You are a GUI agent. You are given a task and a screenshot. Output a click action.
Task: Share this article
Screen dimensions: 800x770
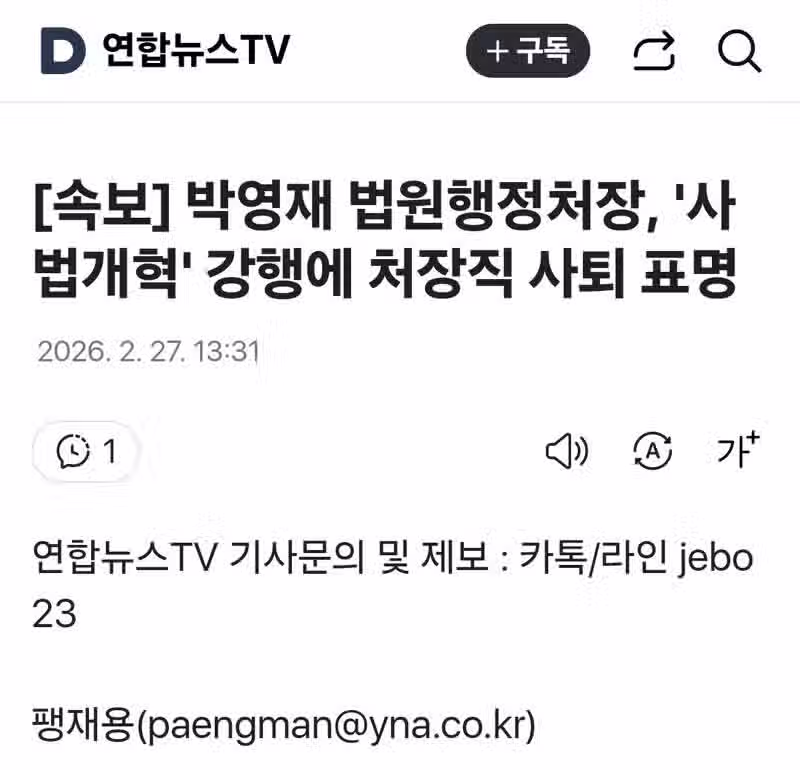[x=654, y=51]
